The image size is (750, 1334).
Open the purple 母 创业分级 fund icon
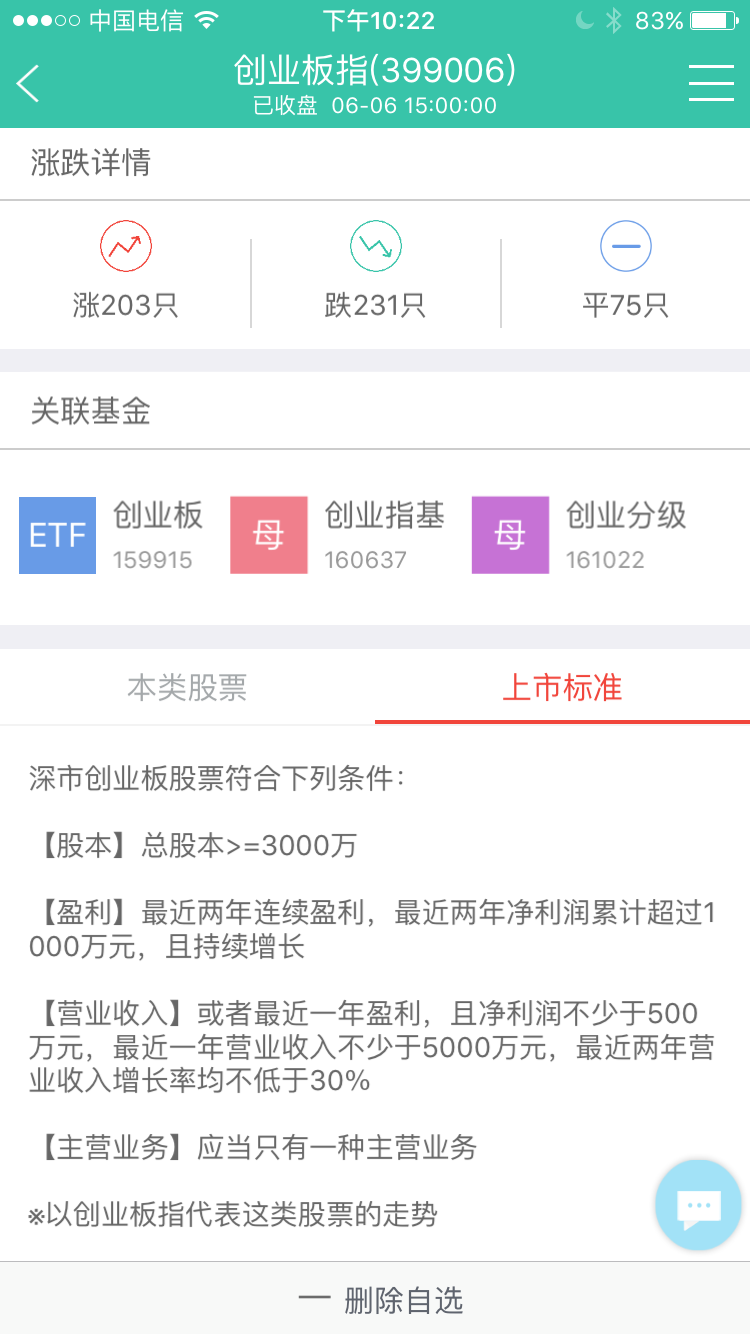click(512, 535)
